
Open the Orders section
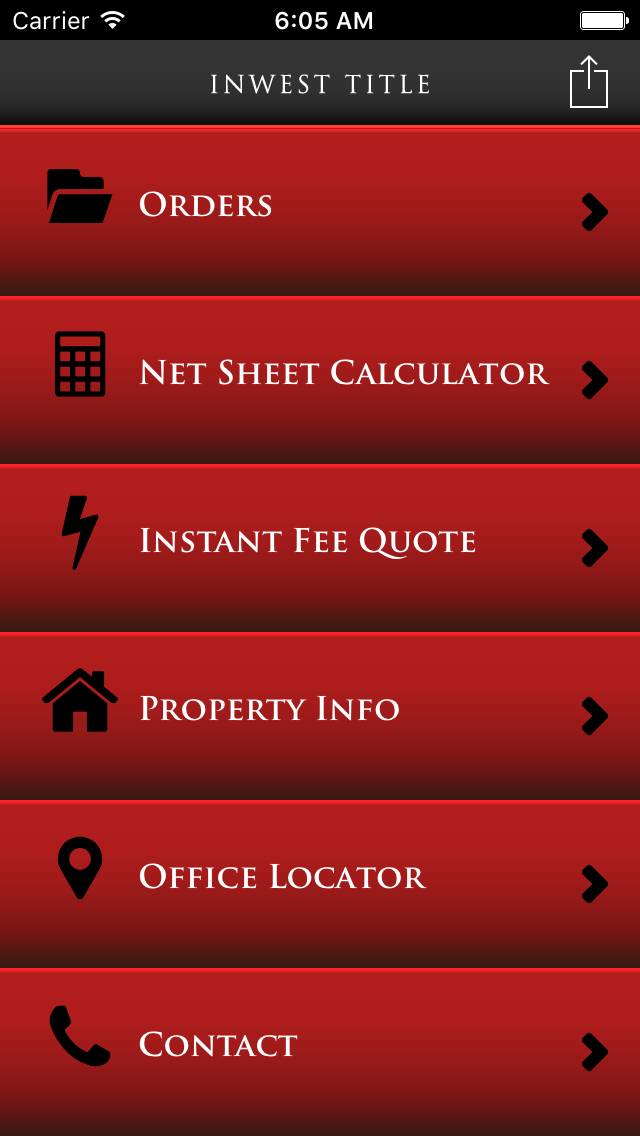click(x=320, y=212)
